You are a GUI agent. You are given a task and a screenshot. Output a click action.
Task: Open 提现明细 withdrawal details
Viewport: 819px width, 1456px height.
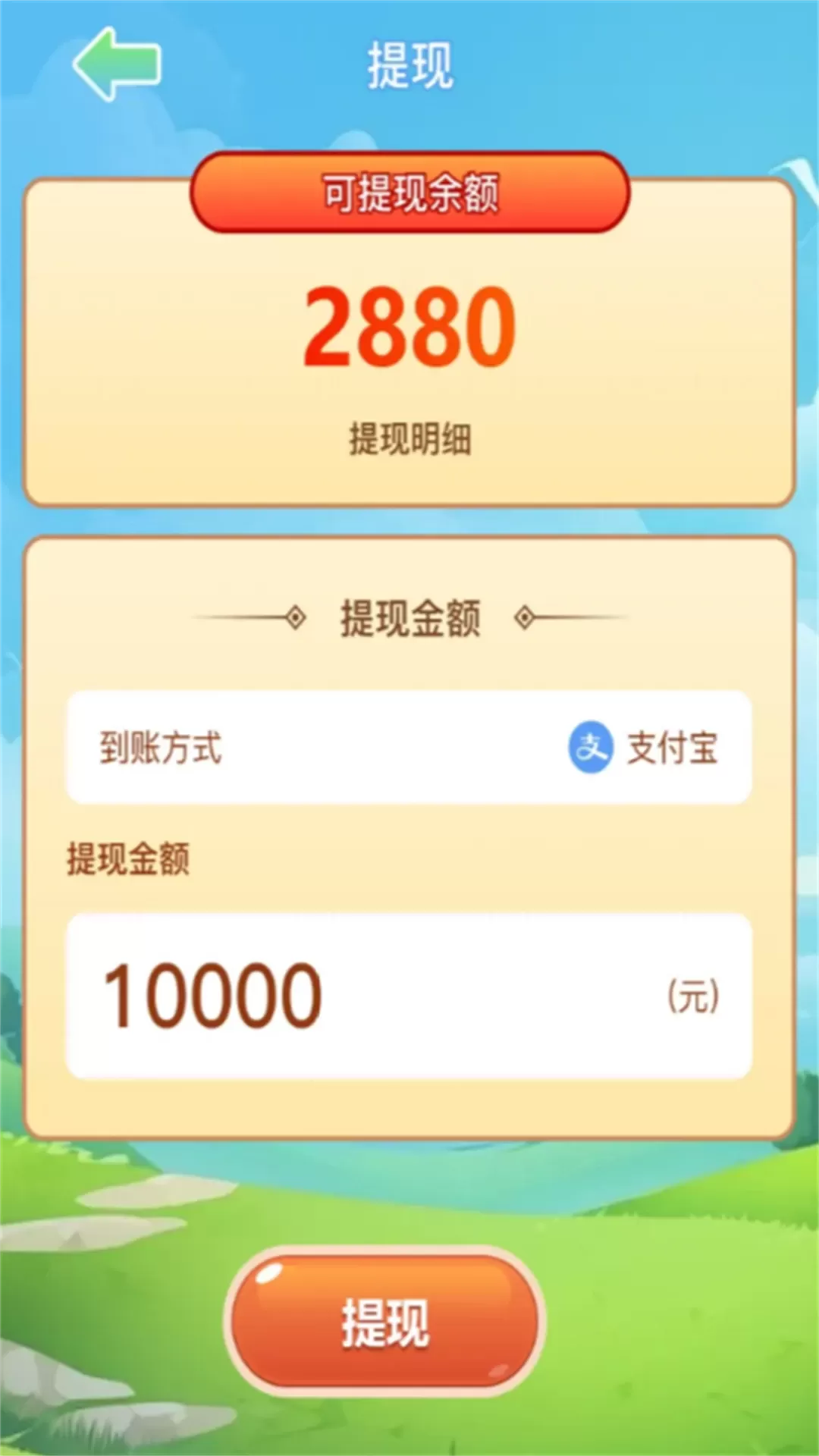pyautogui.click(x=409, y=439)
